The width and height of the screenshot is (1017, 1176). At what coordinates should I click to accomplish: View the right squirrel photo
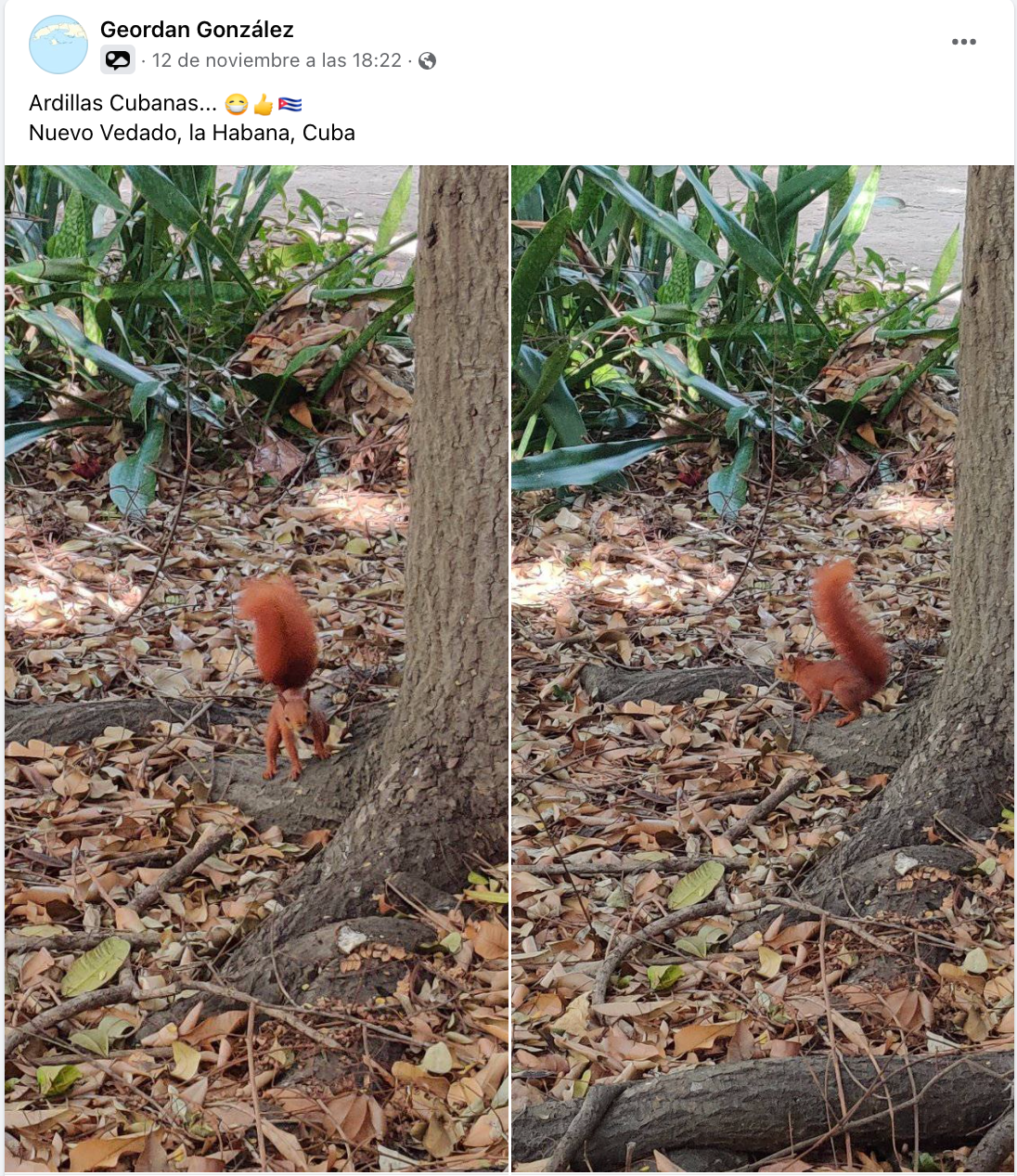click(762, 668)
